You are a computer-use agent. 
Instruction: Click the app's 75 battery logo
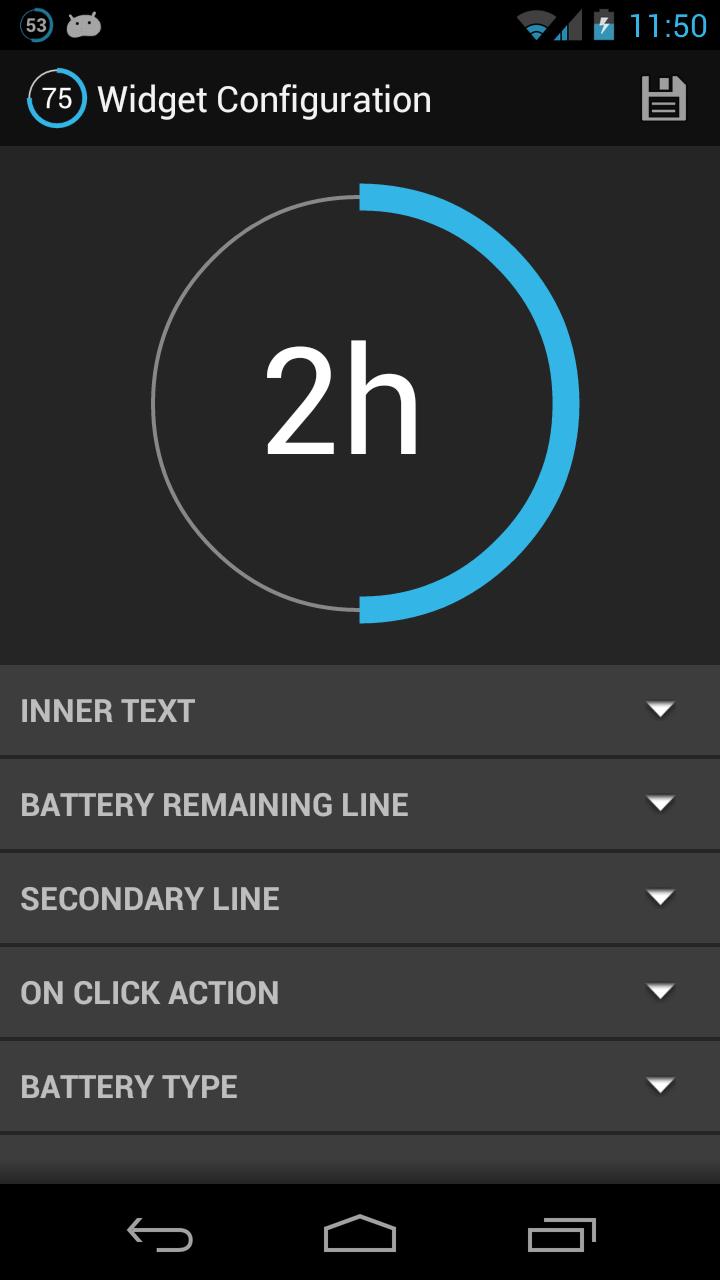[55, 98]
